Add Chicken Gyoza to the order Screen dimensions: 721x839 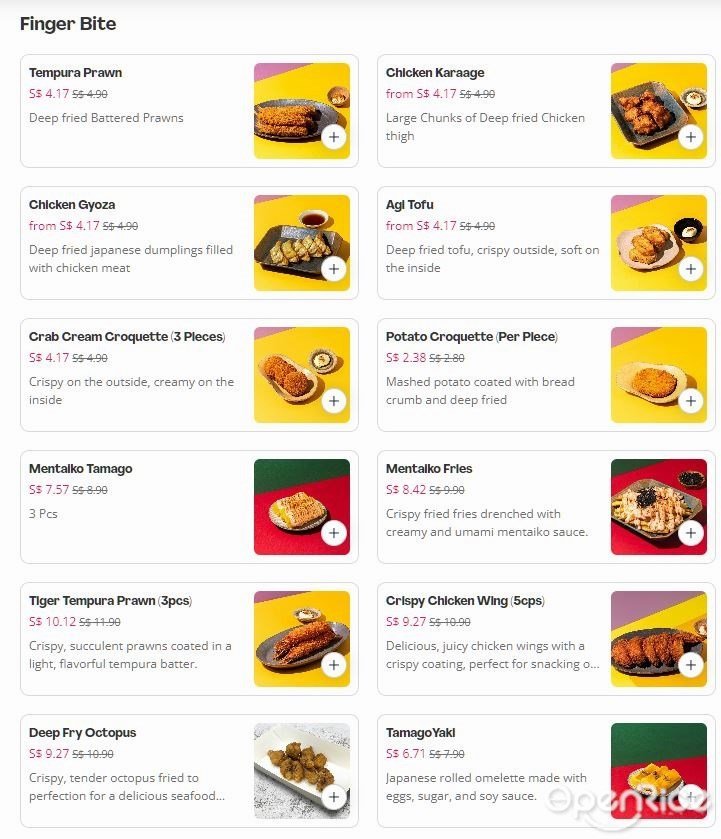pos(334,269)
